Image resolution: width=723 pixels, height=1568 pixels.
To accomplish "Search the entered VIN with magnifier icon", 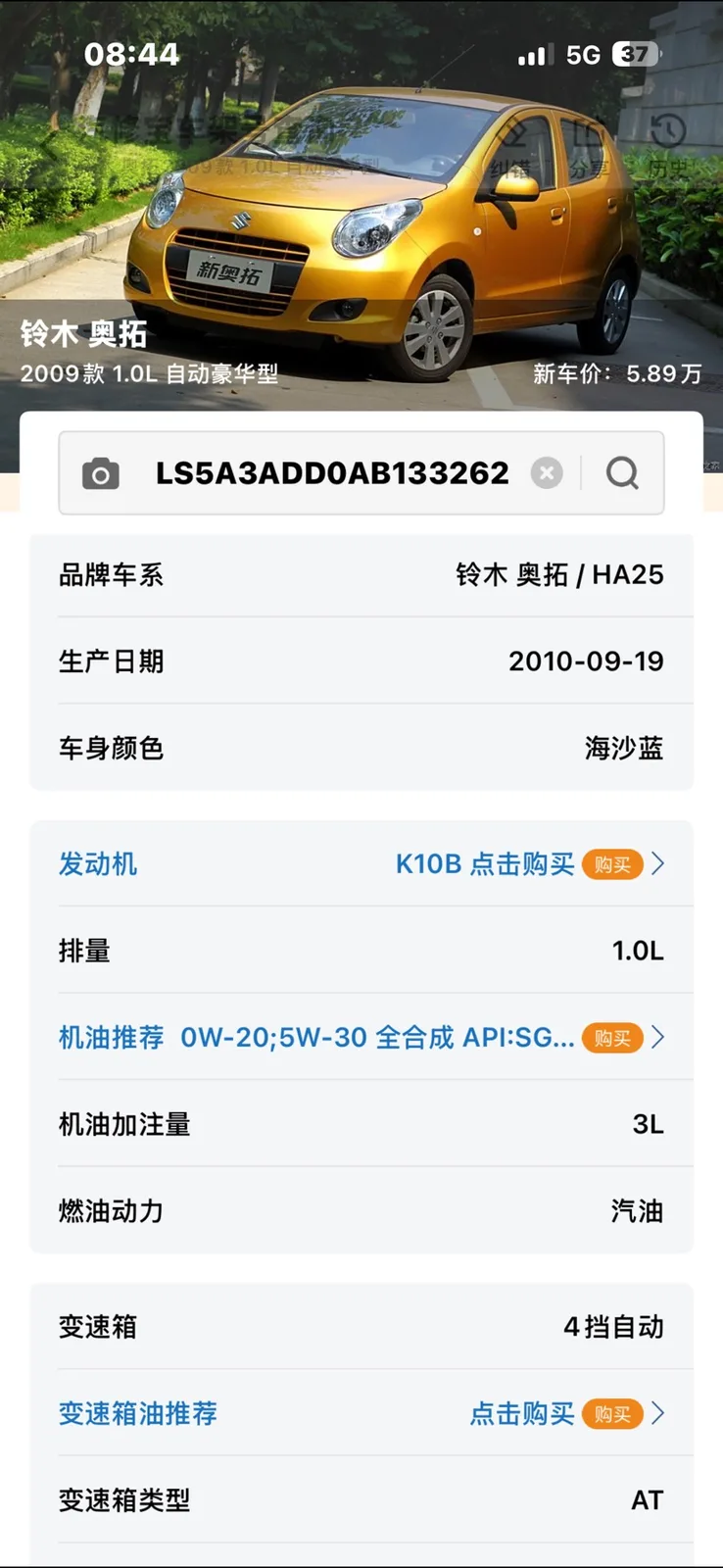I will 622,473.
